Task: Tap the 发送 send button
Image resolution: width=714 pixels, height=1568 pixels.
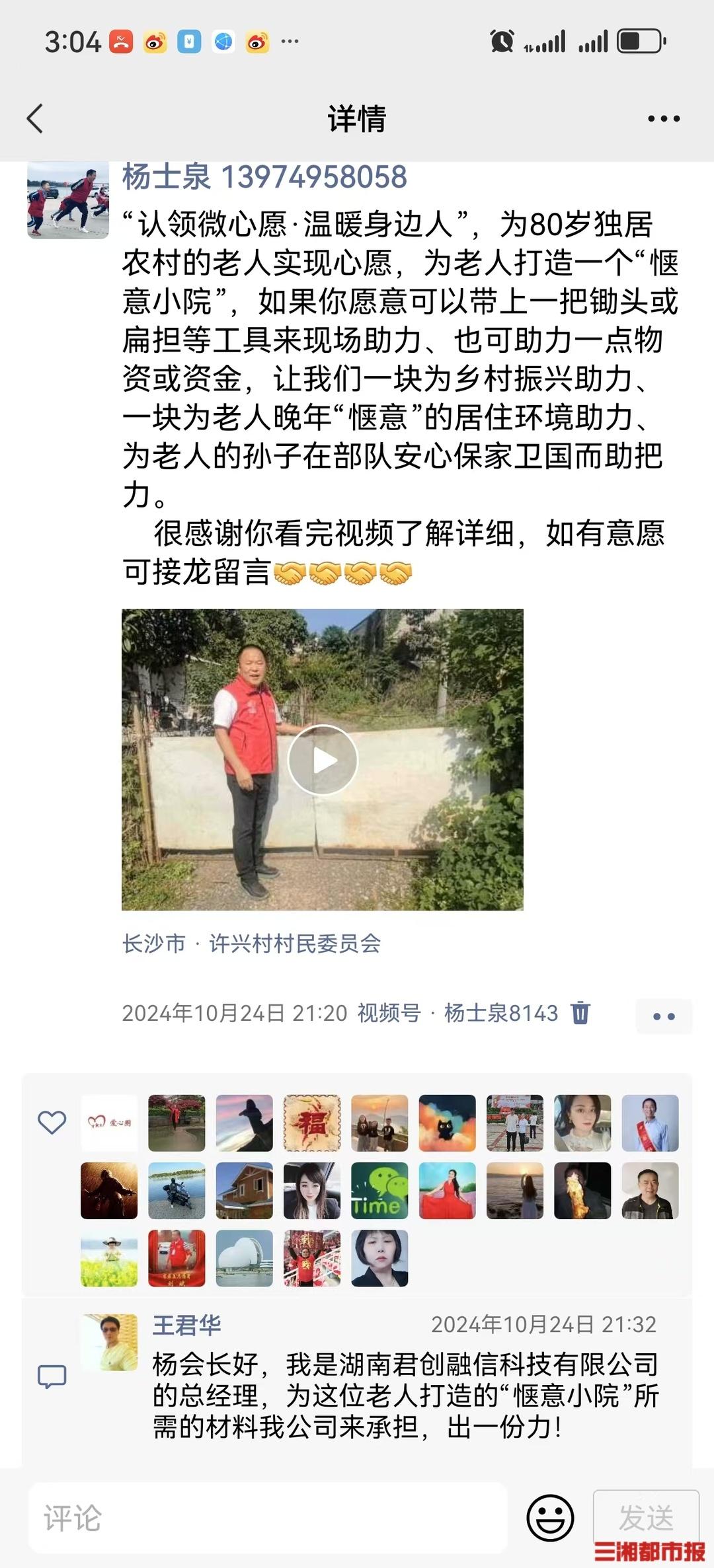Action: coord(645,1516)
